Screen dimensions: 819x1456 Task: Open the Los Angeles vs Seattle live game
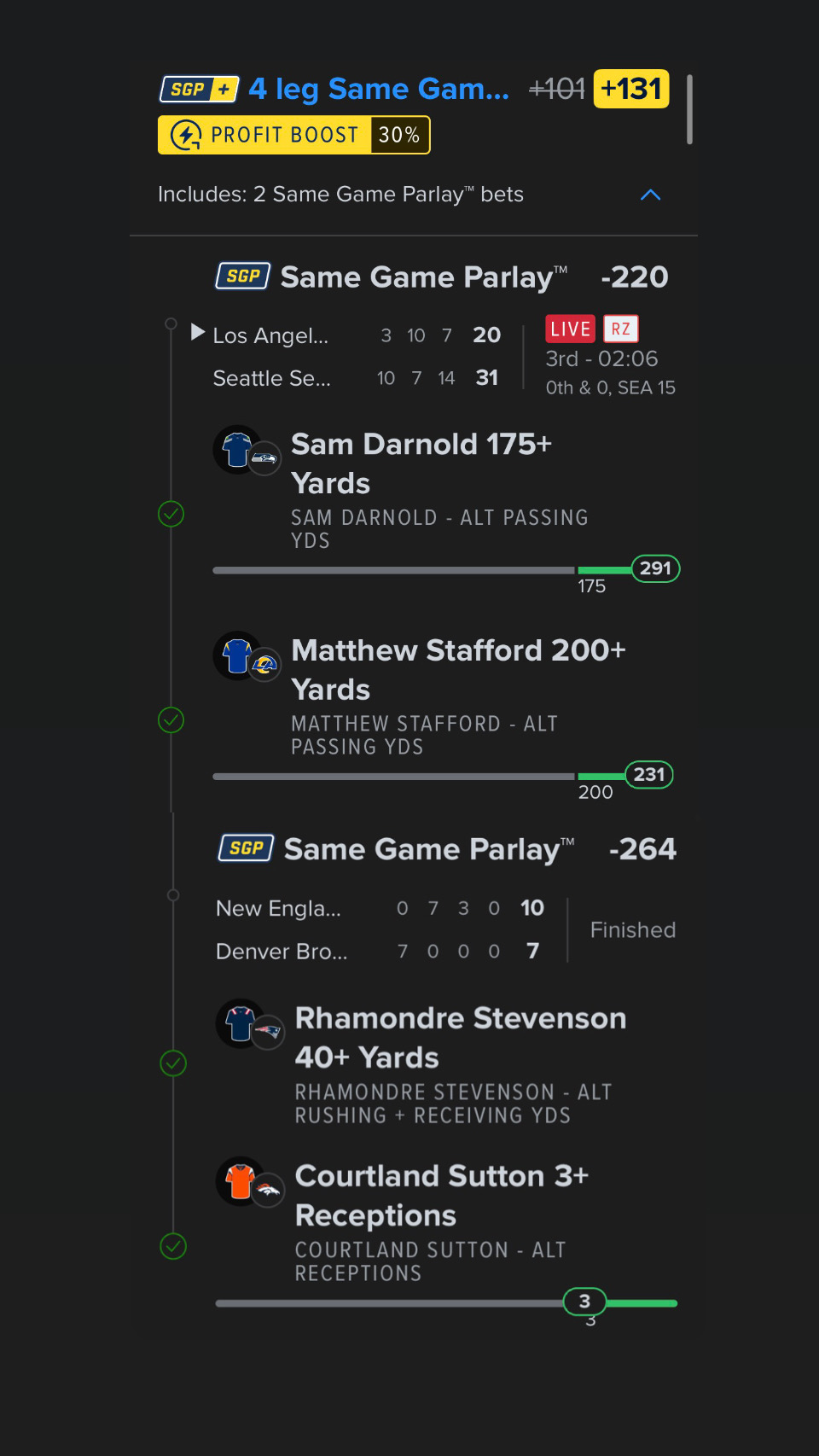pos(356,356)
